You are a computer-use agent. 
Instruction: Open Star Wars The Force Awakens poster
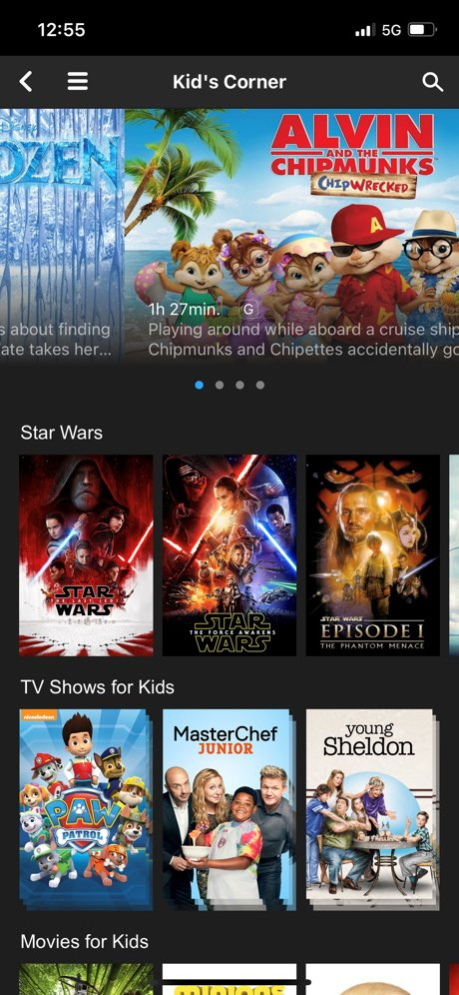coord(230,555)
